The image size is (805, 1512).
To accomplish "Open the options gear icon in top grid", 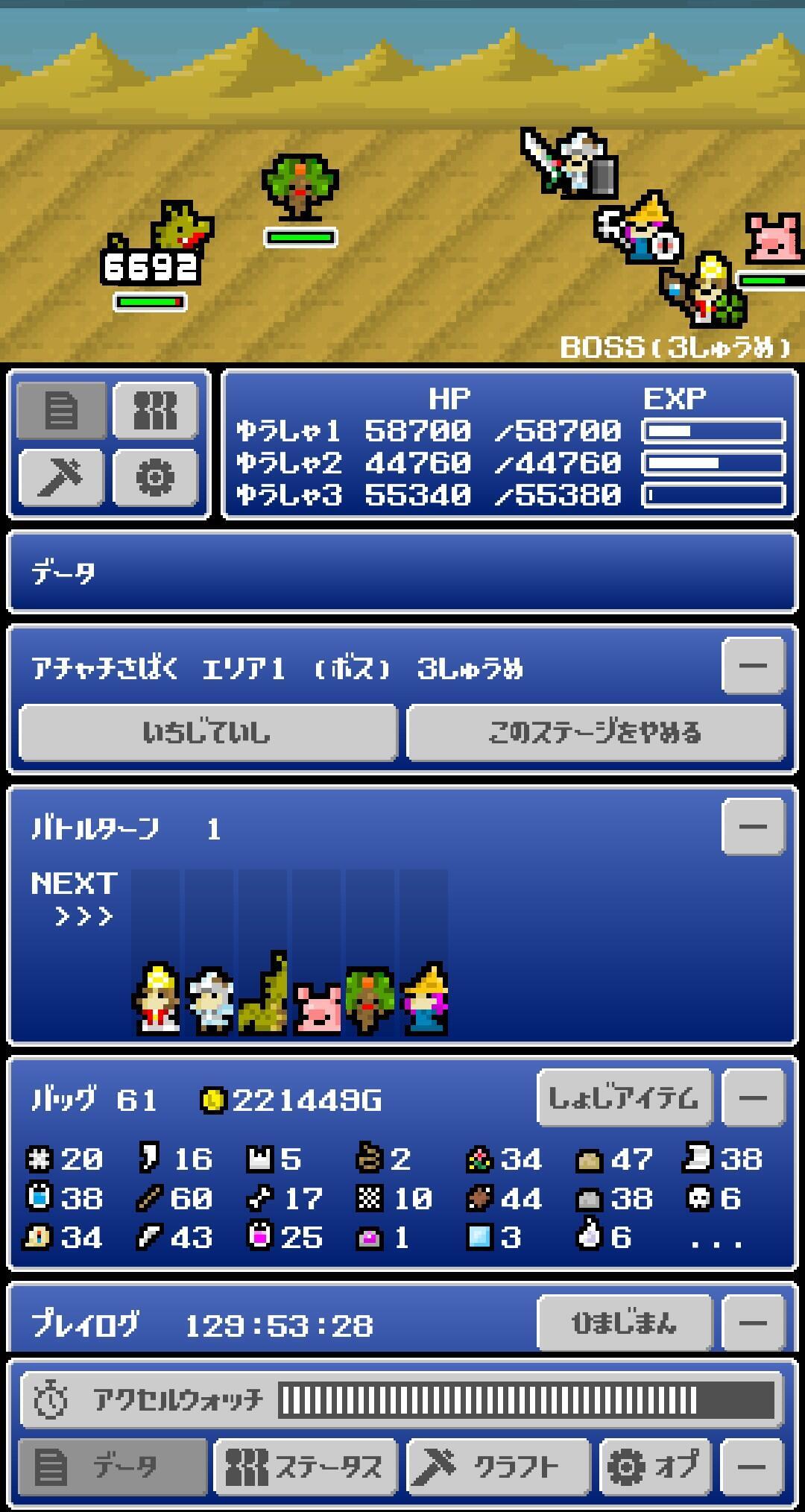I will (x=155, y=477).
